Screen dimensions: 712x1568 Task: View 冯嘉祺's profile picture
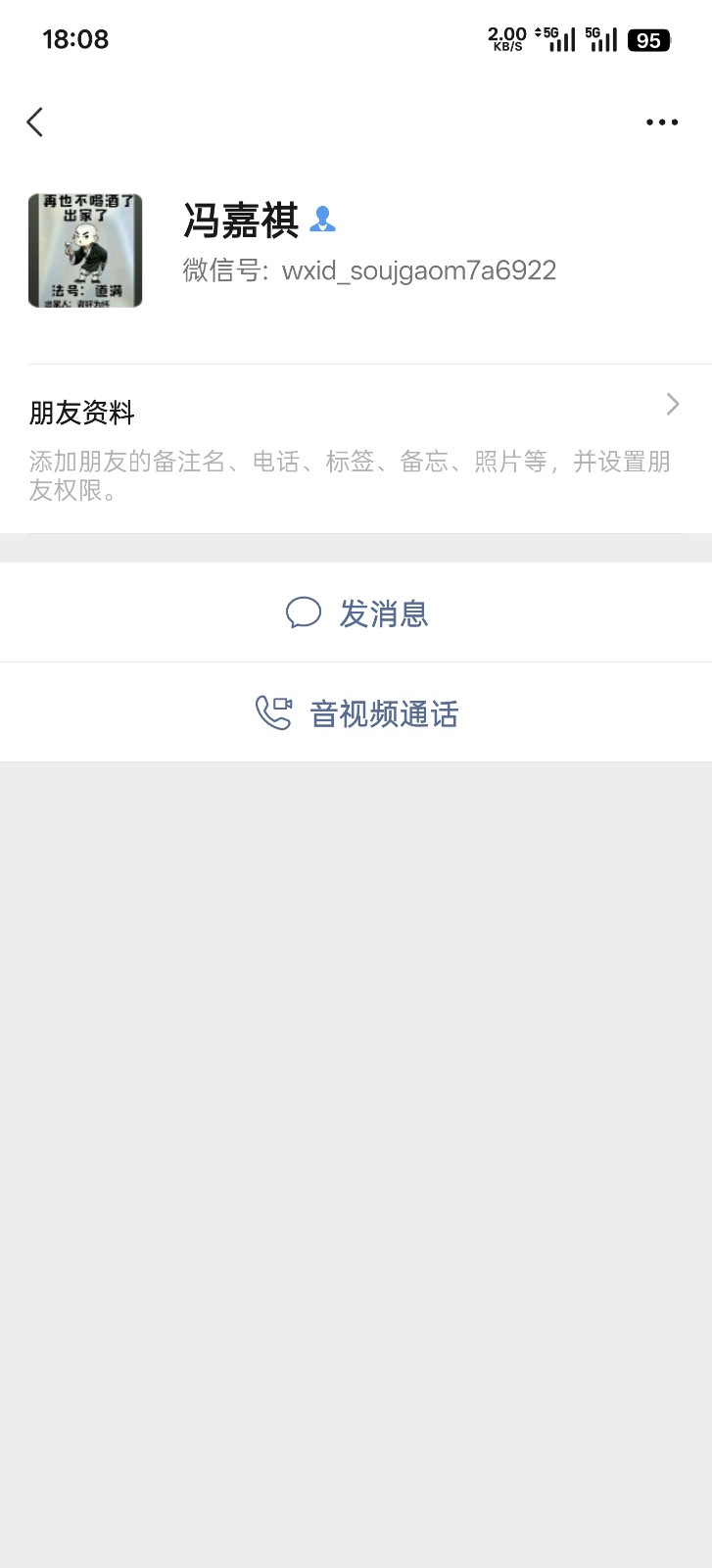(x=85, y=251)
